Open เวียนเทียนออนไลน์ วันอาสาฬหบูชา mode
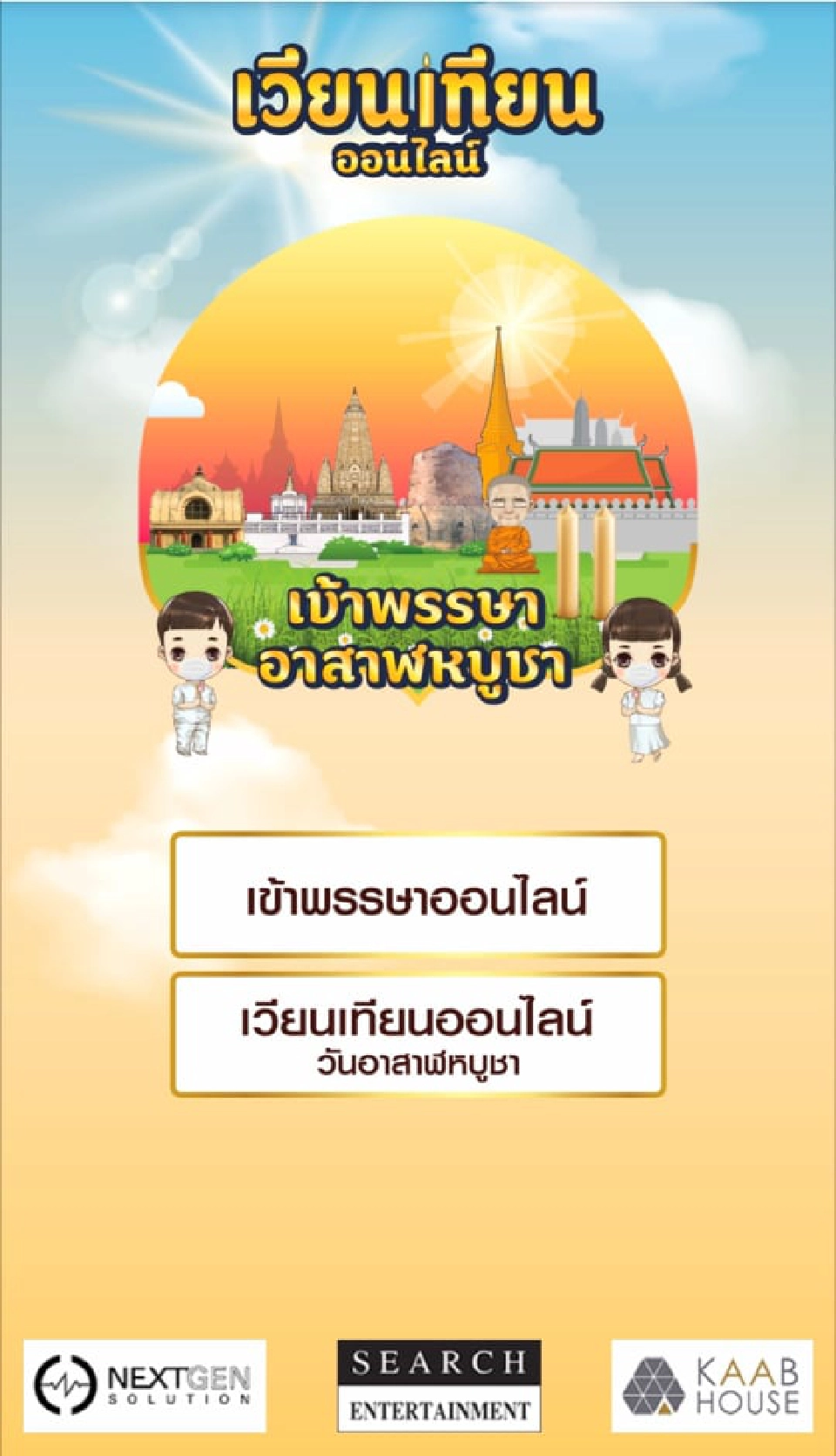This screenshot has width=836, height=1456. pos(418,1033)
